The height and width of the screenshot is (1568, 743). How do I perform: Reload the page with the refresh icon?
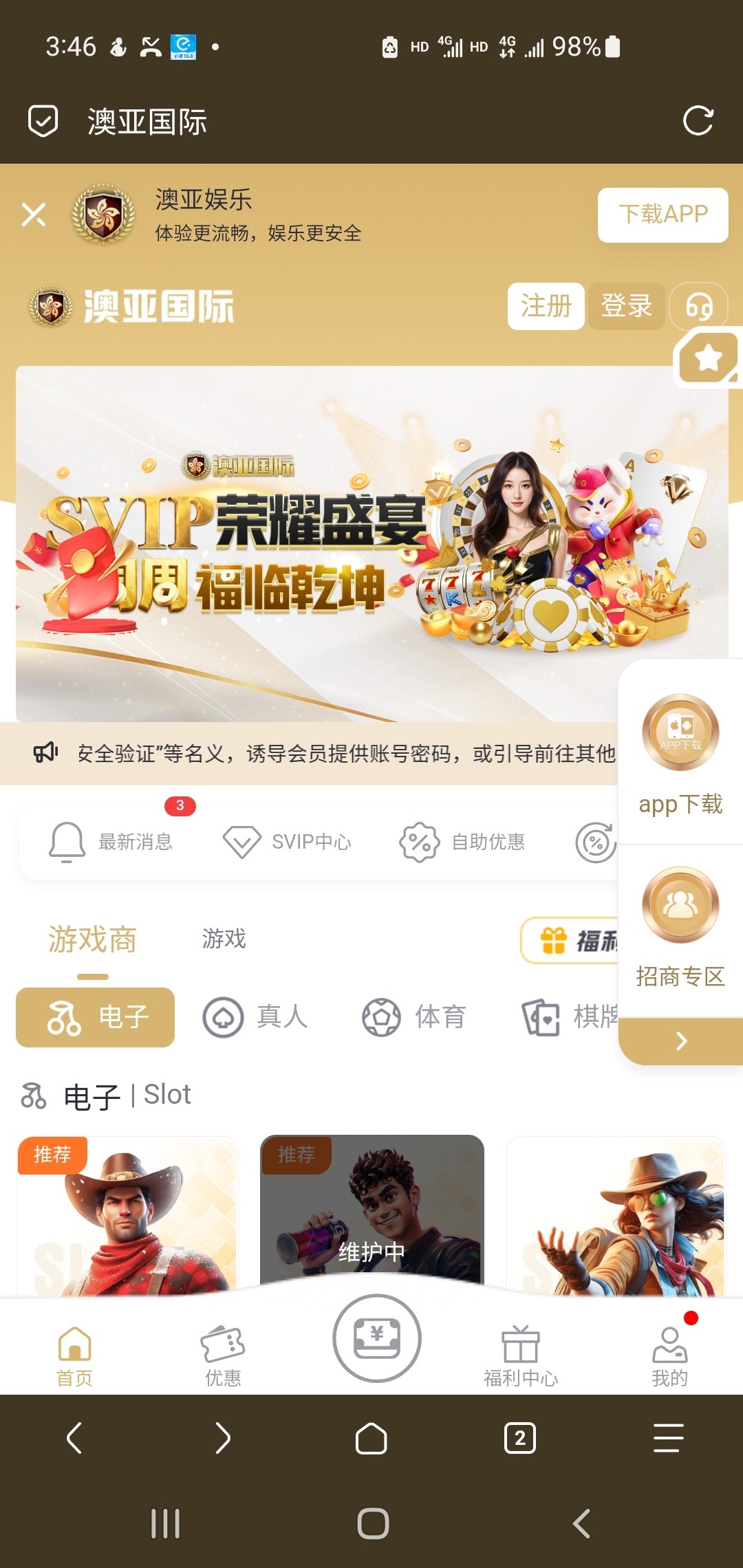[698, 121]
